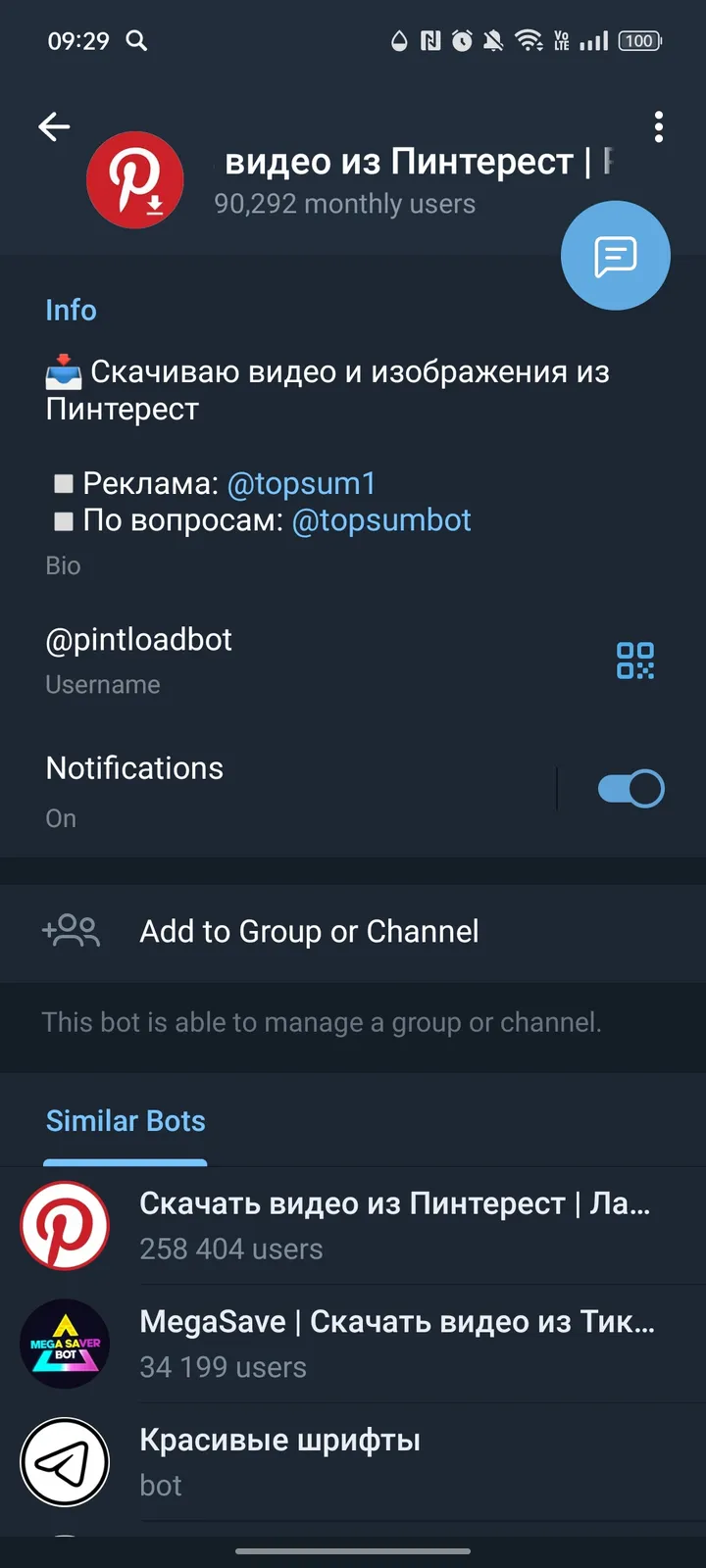Go back using the back arrow
The image size is (706, 1568).
[54, 127]
